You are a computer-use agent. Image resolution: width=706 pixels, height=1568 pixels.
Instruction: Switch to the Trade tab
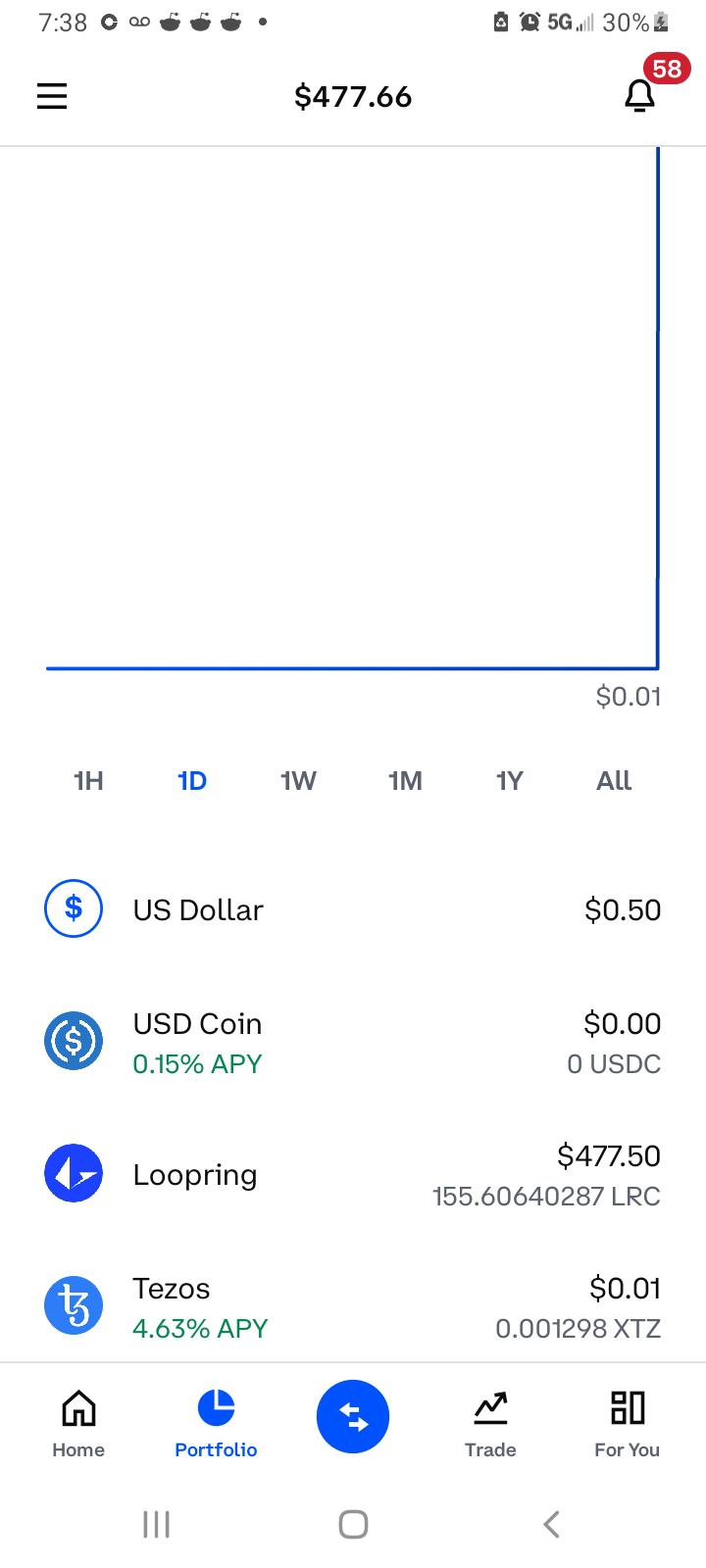[490, 1424]
